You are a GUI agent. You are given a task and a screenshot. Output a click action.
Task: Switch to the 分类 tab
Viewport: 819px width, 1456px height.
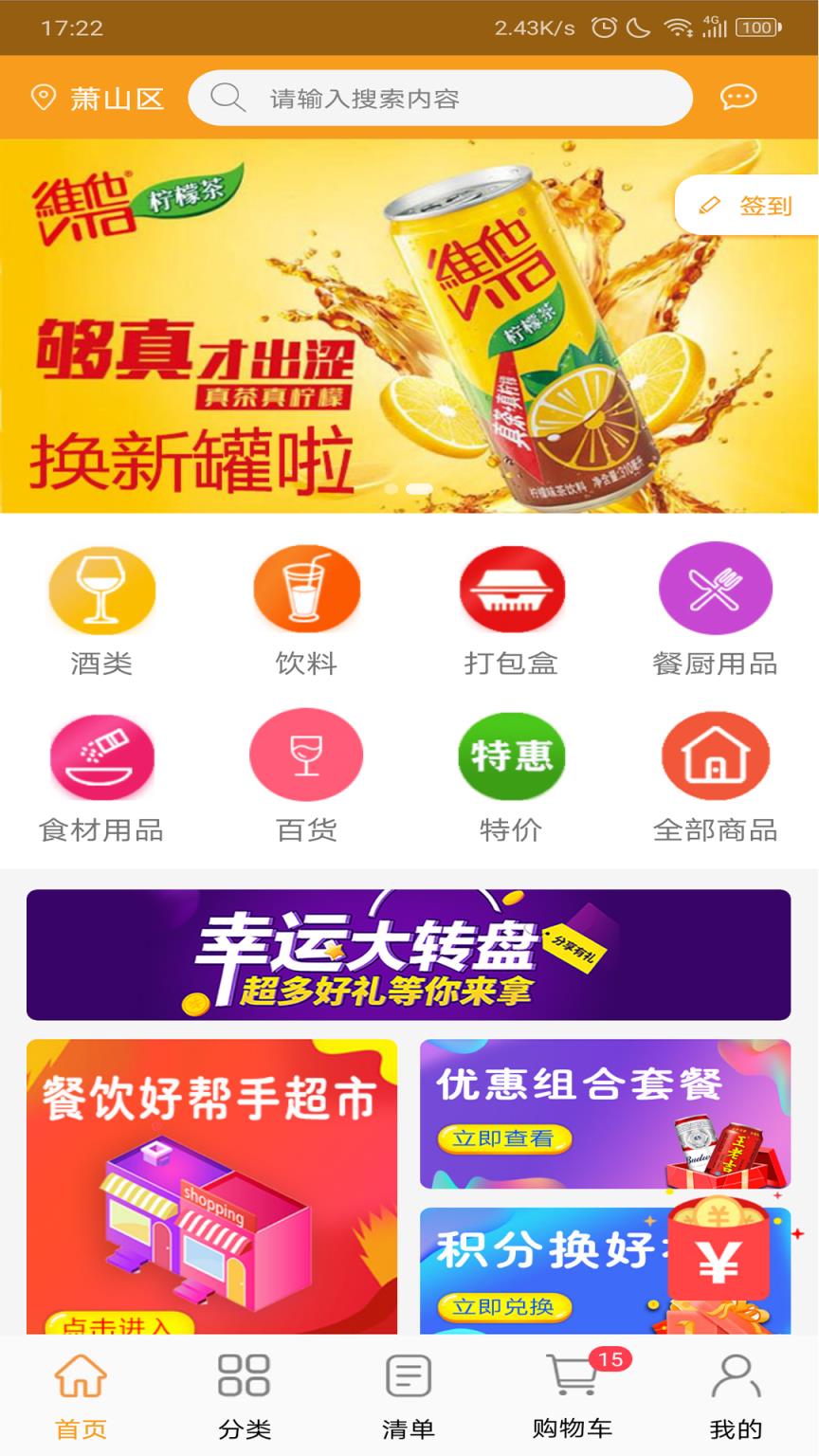tap(242, 1398)
